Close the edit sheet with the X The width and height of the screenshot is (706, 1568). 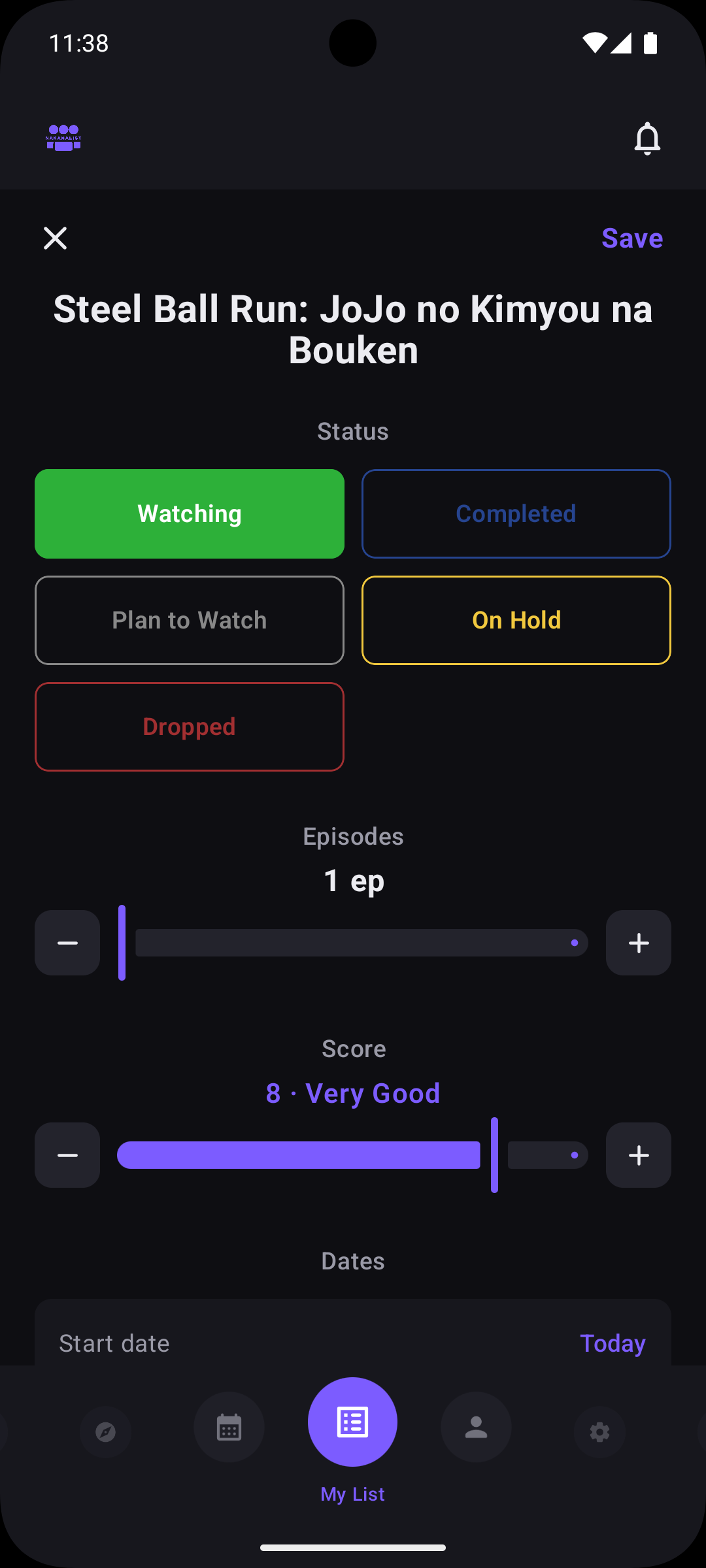tap(55, 238)
